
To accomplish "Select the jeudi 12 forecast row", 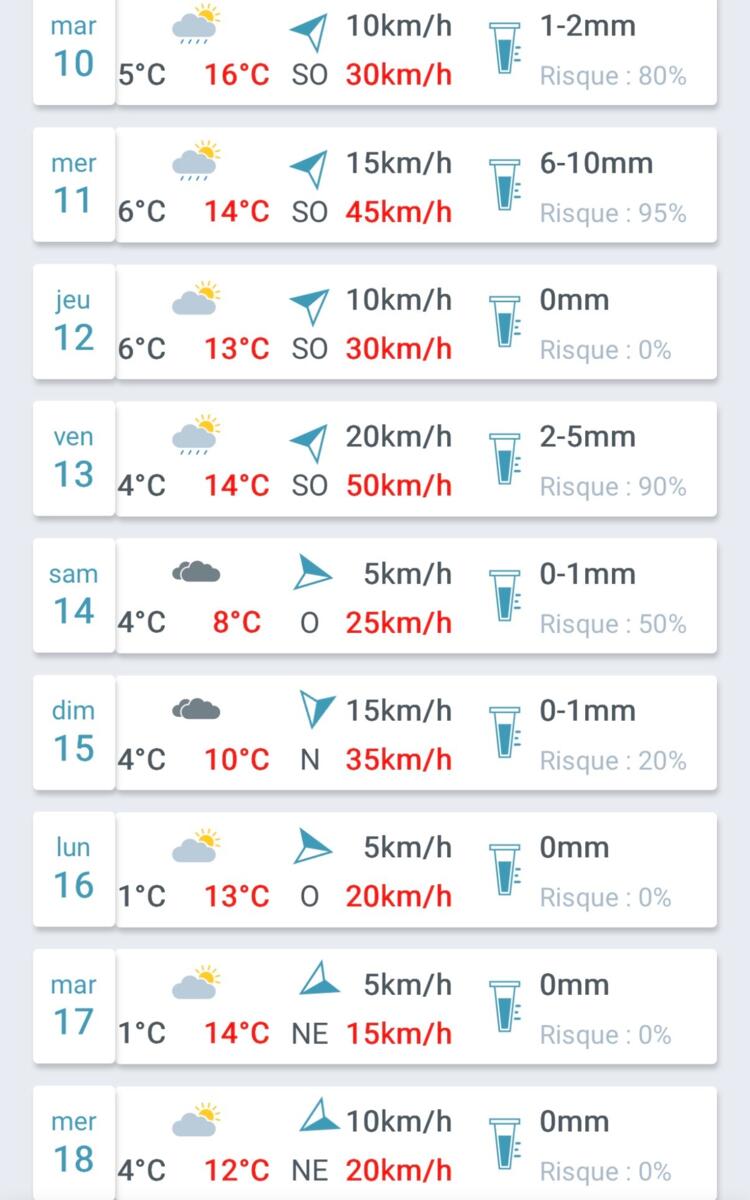I will pos(375,323).
